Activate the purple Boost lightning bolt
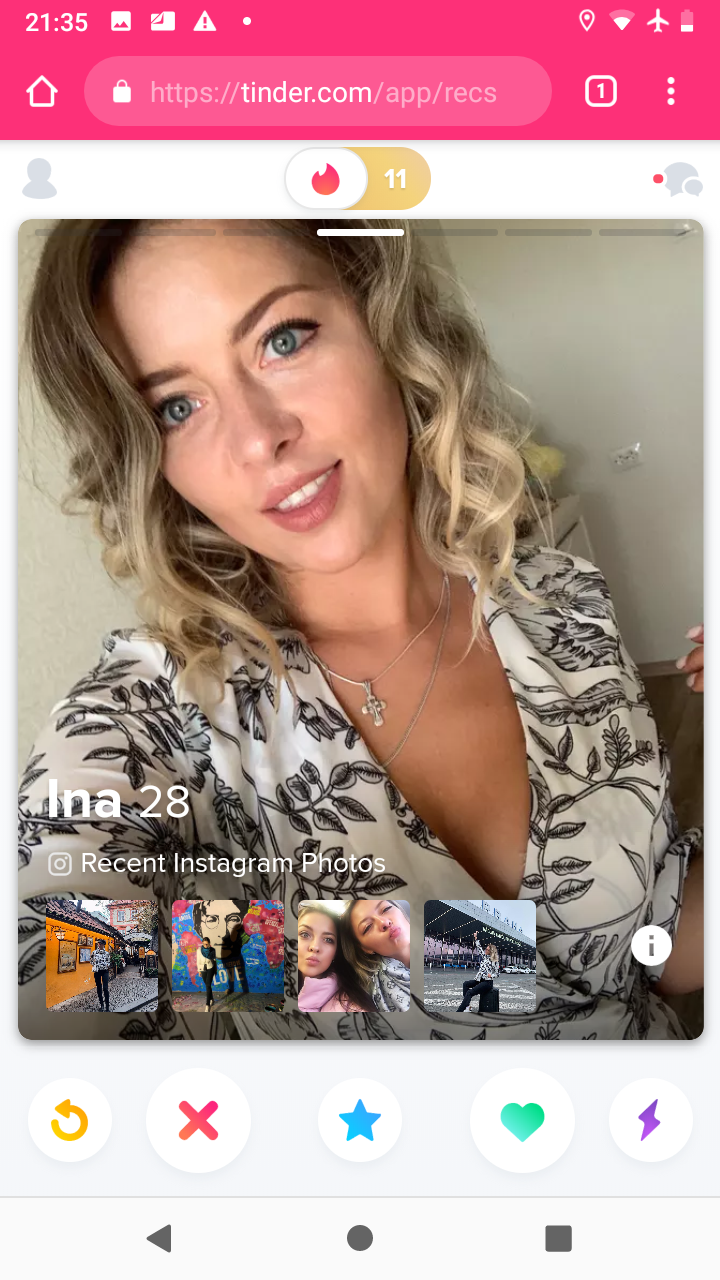Viewport: 720px width, 1280px height. tap(650, 1121)
